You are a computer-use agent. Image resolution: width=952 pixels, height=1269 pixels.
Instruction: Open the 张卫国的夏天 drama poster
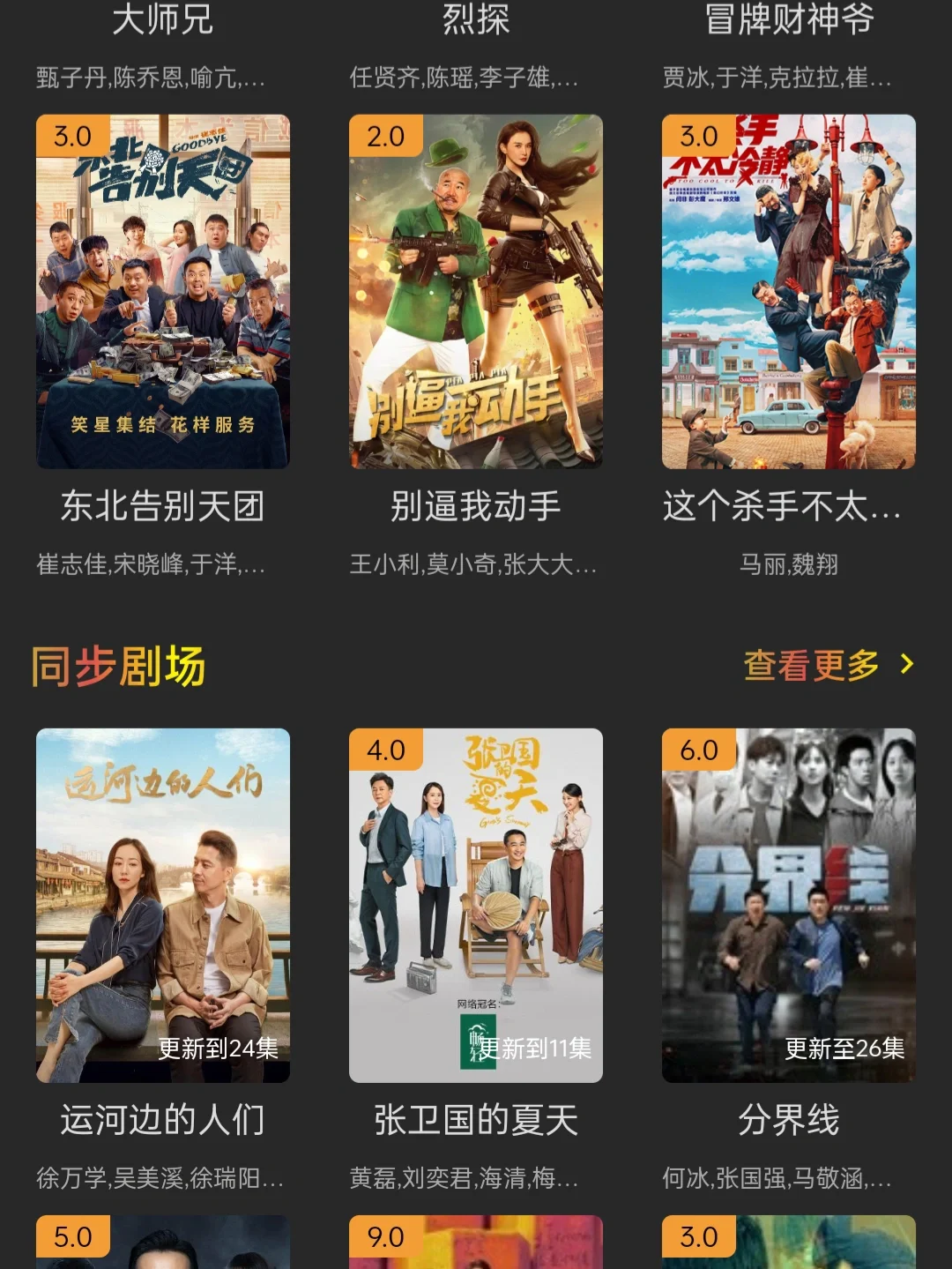tap(476, 908)
